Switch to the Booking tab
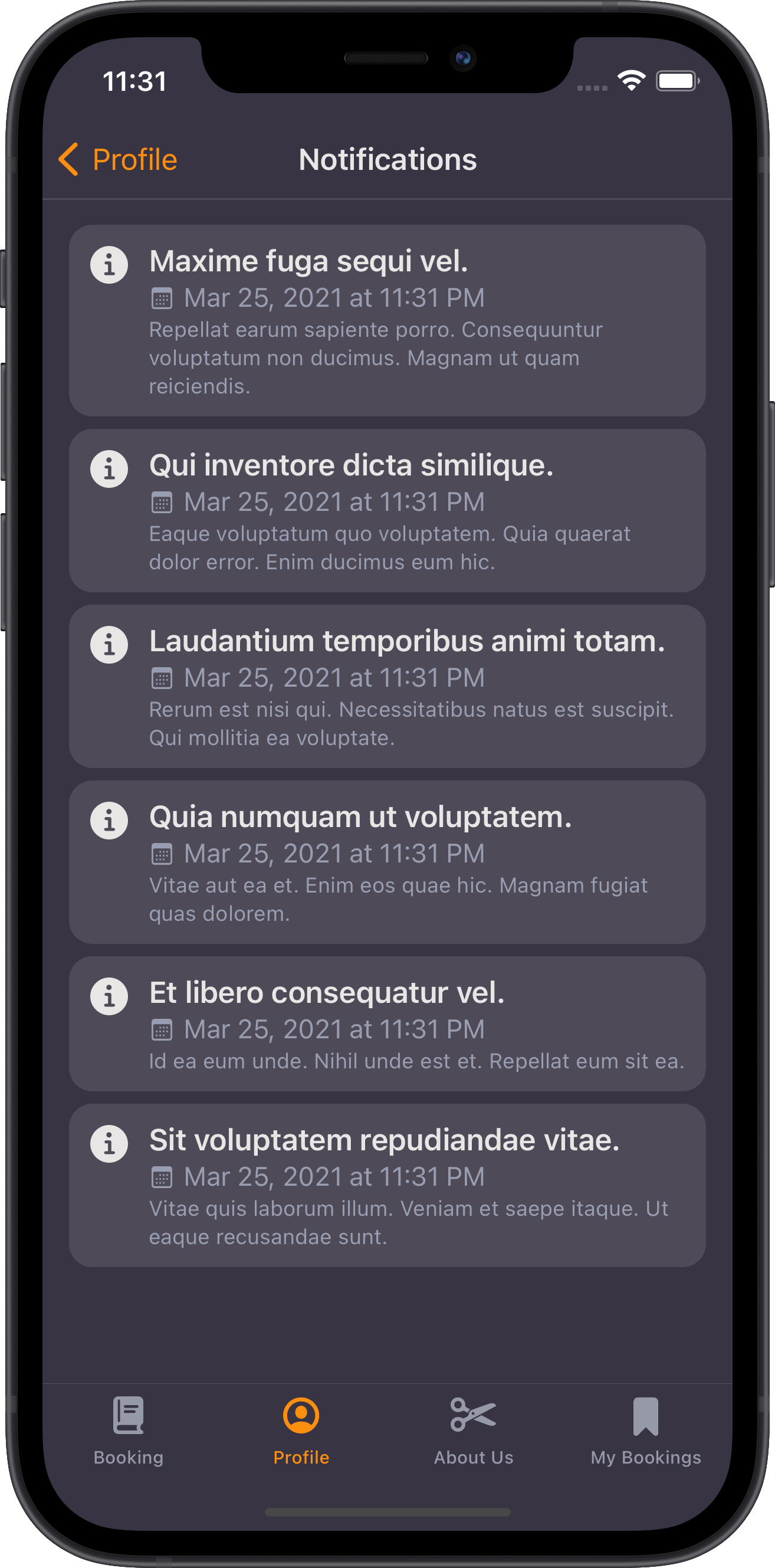775x1568 pixels. pyautogui.click(x=129, y=1432)
